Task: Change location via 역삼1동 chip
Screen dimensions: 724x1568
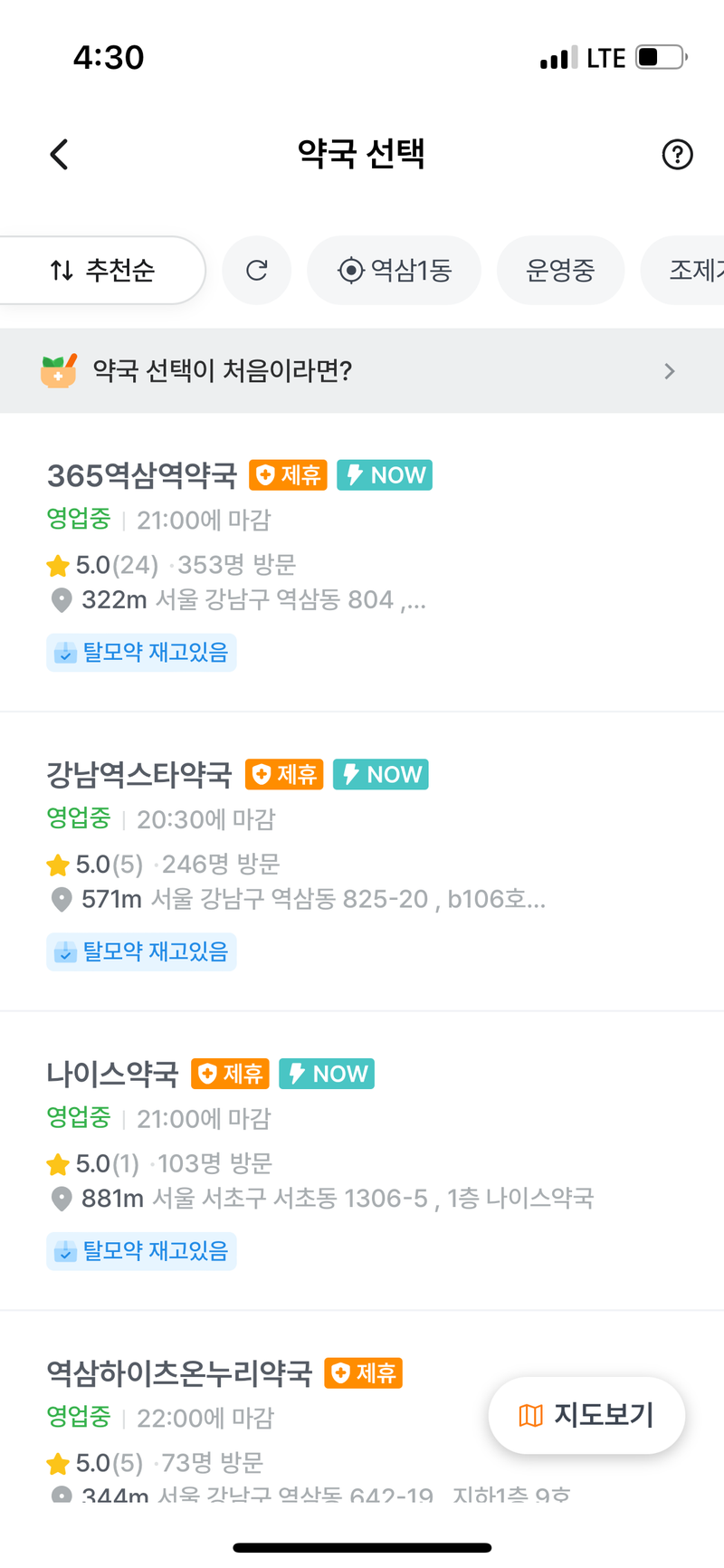Action: [x=395, y=271]
